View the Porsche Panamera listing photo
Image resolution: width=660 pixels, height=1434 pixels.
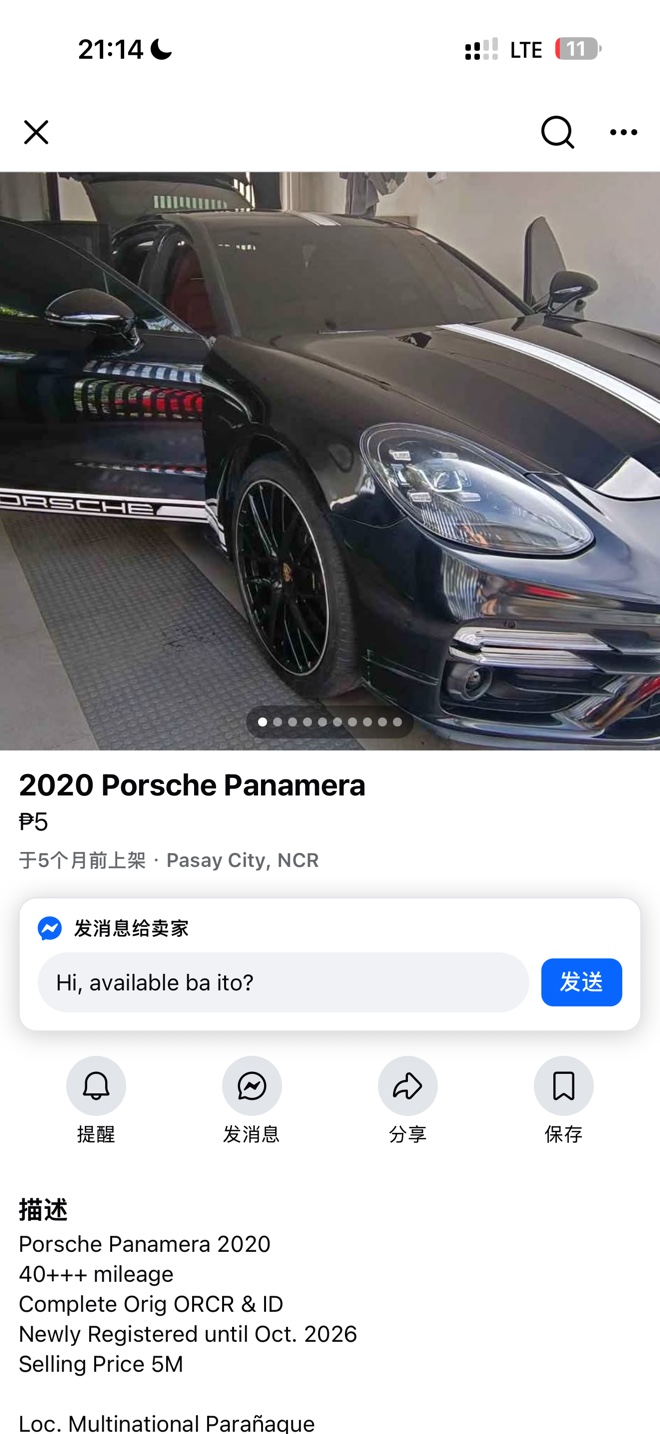click(x=330, y=460)
